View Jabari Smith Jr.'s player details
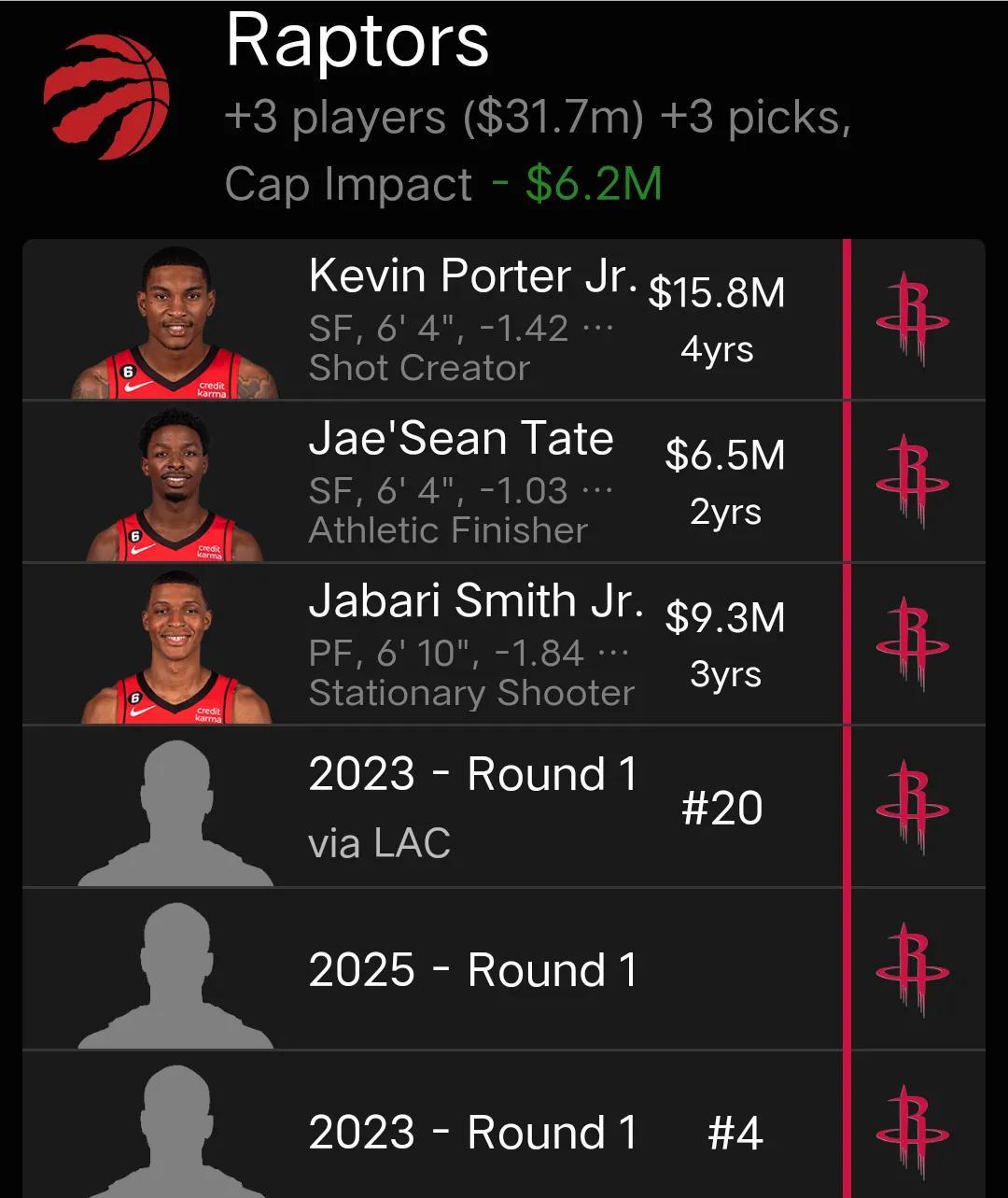 475,644
